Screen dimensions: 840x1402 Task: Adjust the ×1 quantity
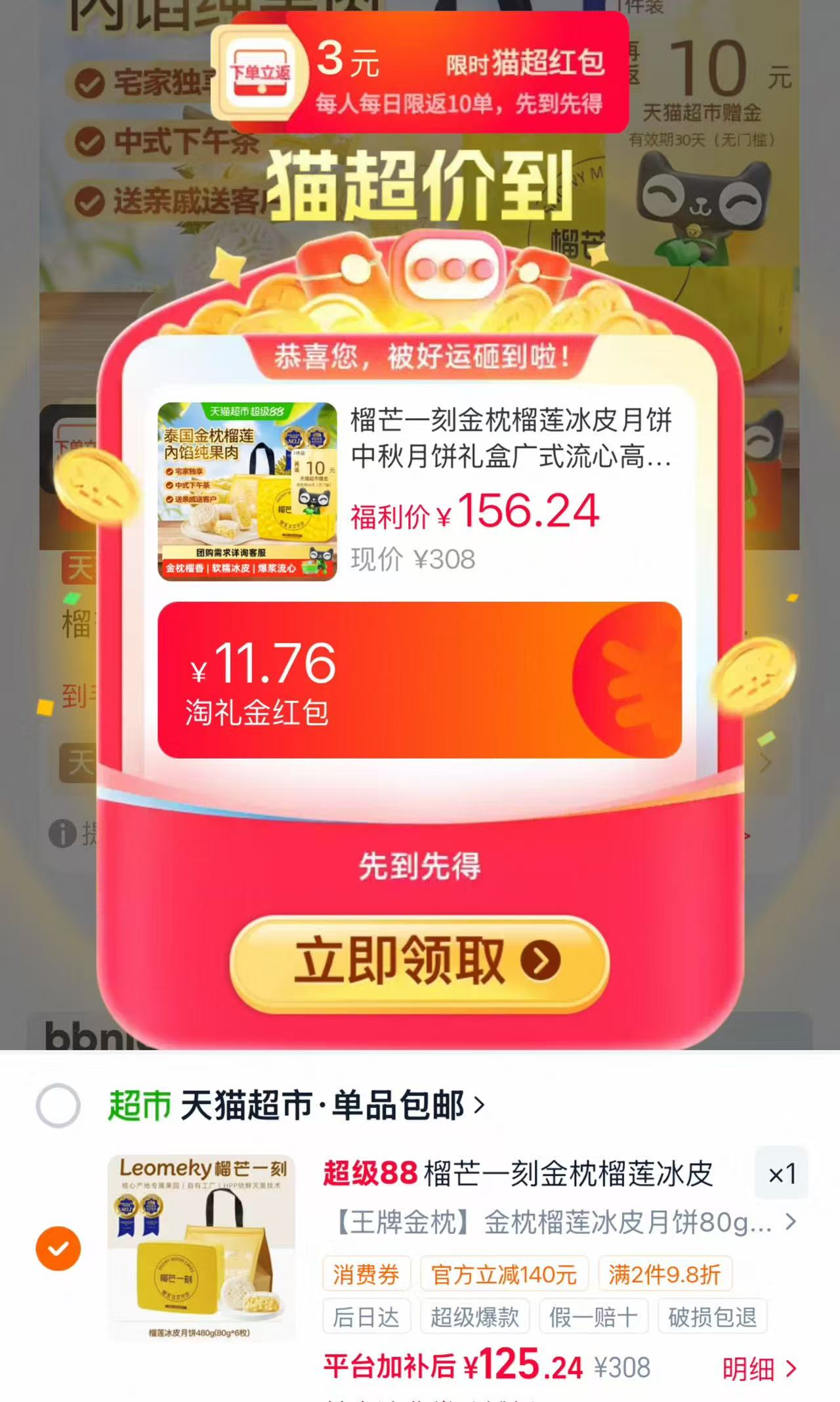coord(782,1174)
